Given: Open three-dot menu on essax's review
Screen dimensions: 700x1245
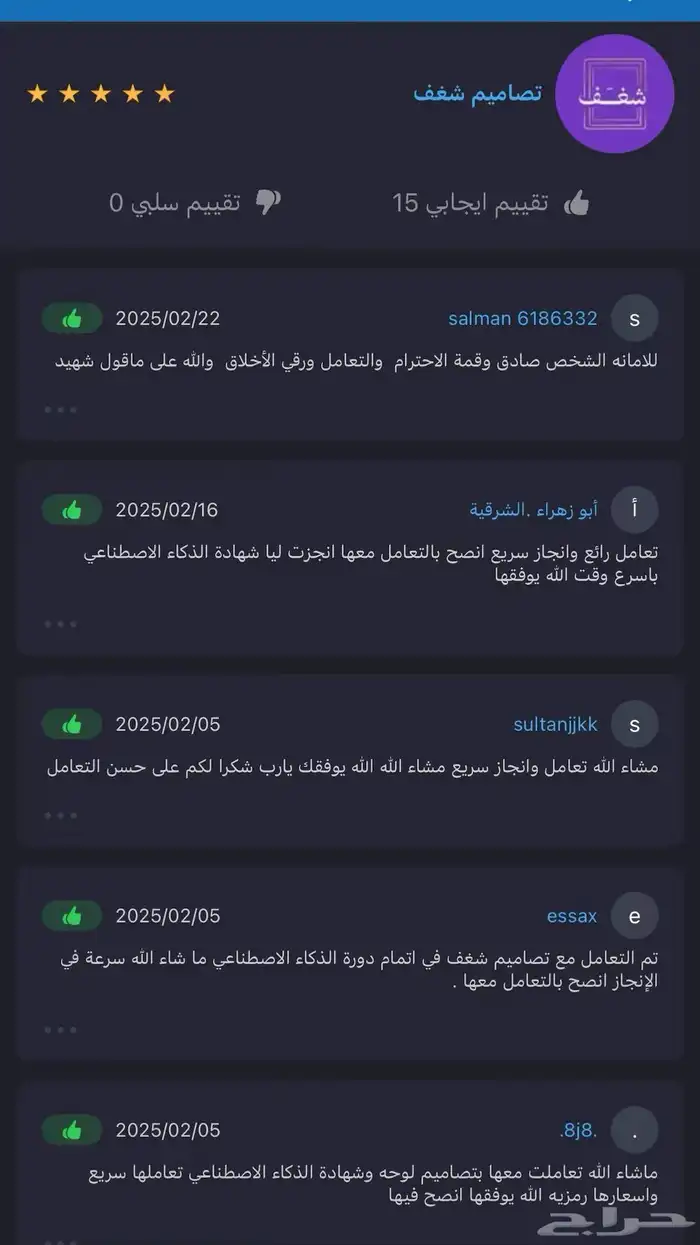Looking at the screenshot, I should tap(61, 1029).
